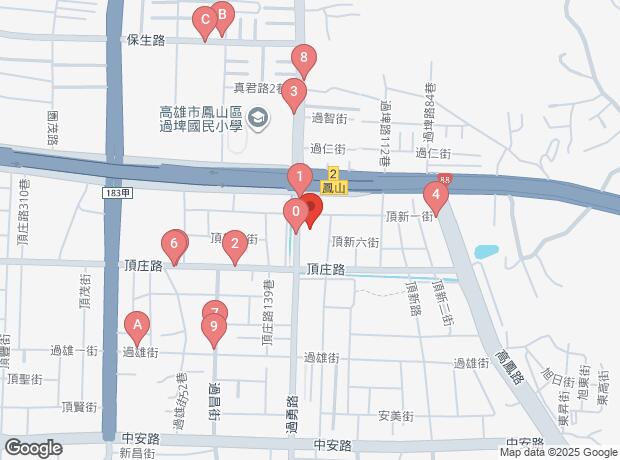Select map marker B near 保生路
620x460 pixels.
coord(222,15)
